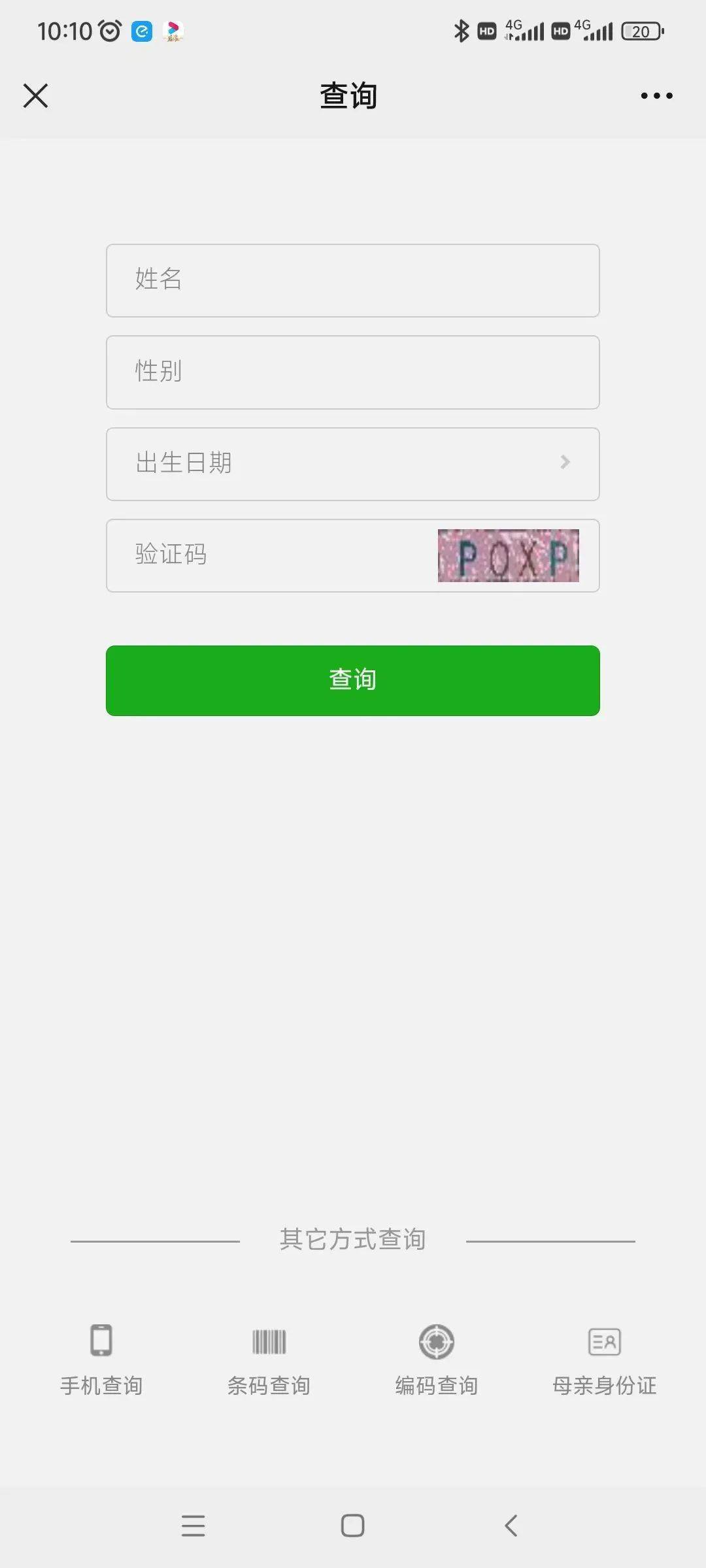
Task: Tap the 姓名 name field
Action: point(353,281)
